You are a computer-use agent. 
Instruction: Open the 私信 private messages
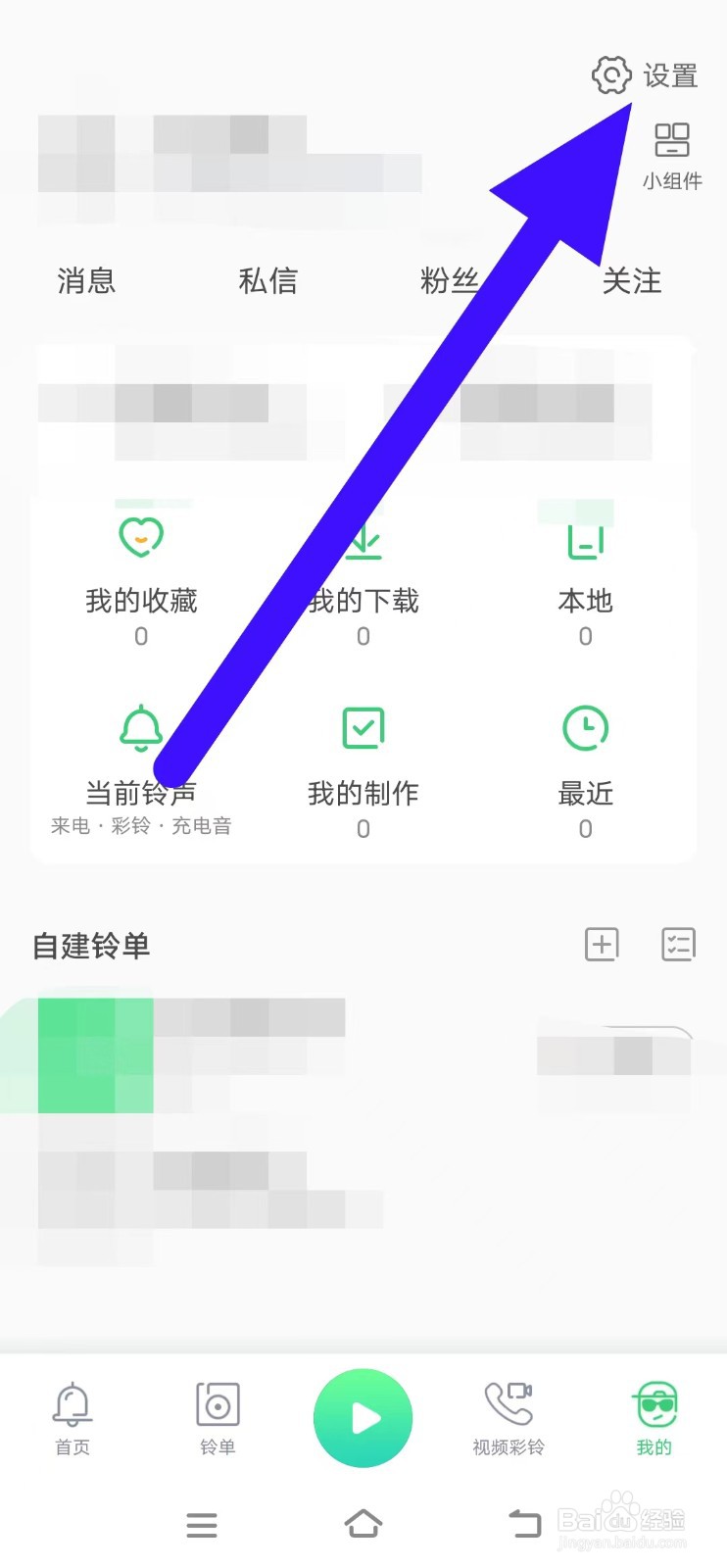tap(268, 281)
